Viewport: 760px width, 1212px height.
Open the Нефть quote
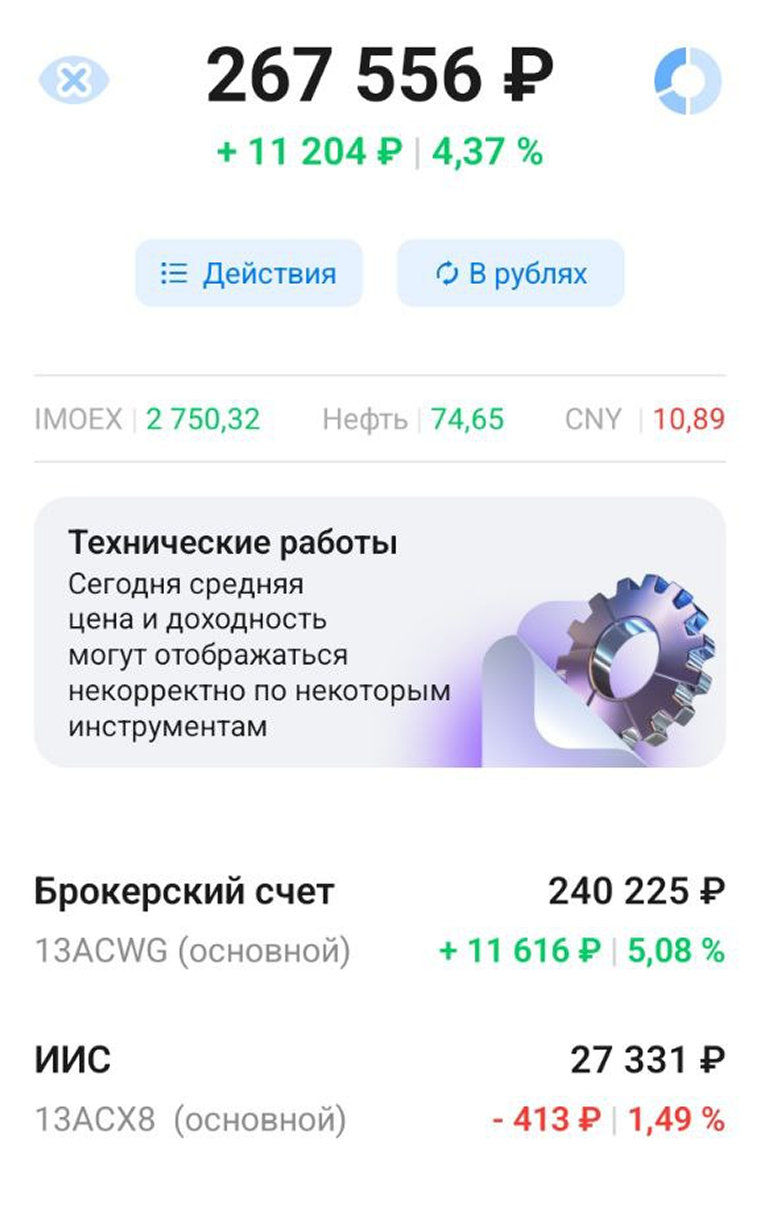[x=413, y=419]
